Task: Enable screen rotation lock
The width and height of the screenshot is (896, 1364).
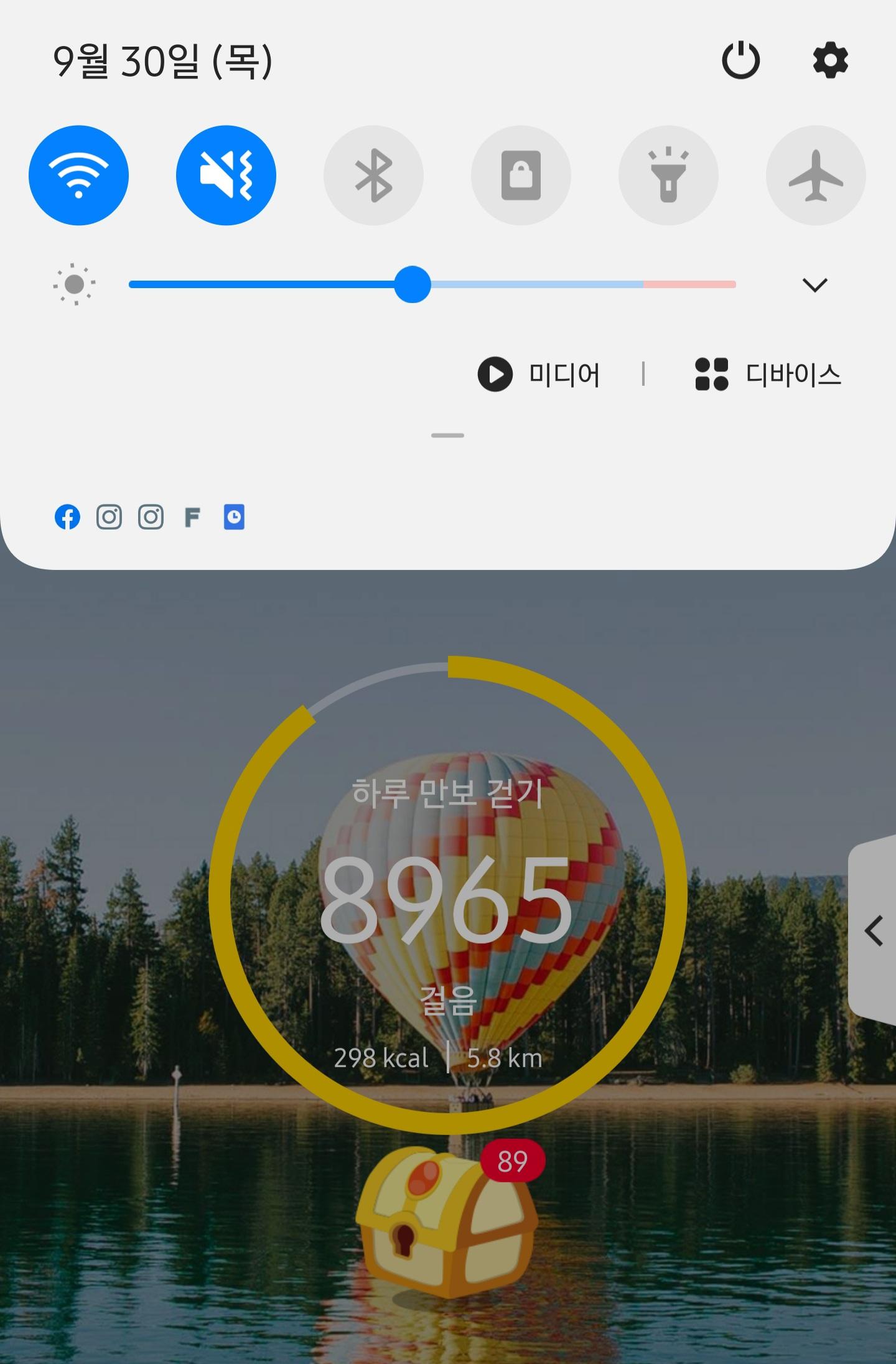Action: click(x=521, y=175)
